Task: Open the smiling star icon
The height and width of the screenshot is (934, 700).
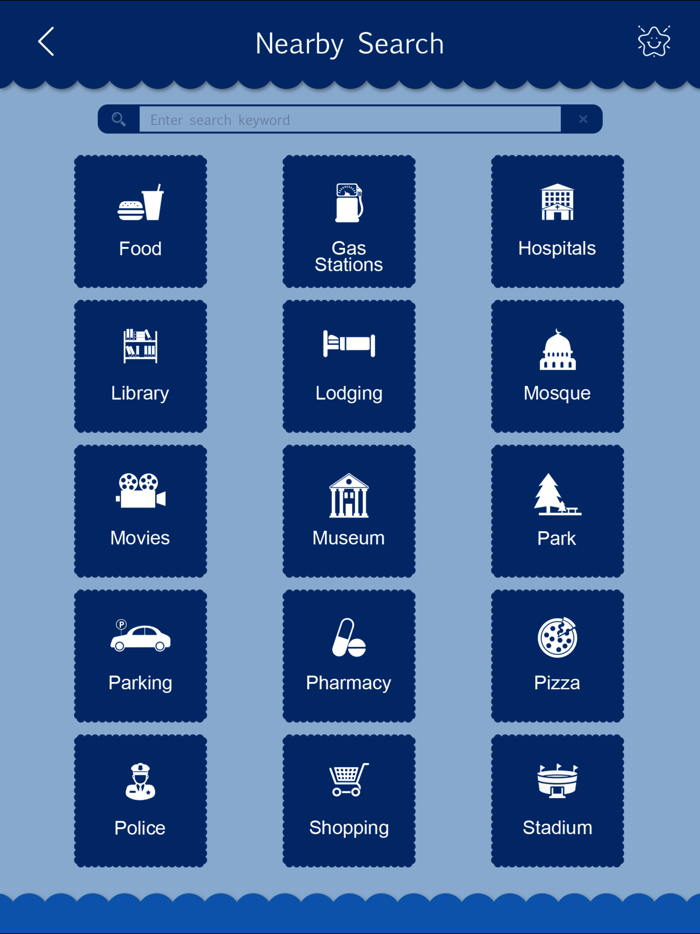Action: click(653, 41)
